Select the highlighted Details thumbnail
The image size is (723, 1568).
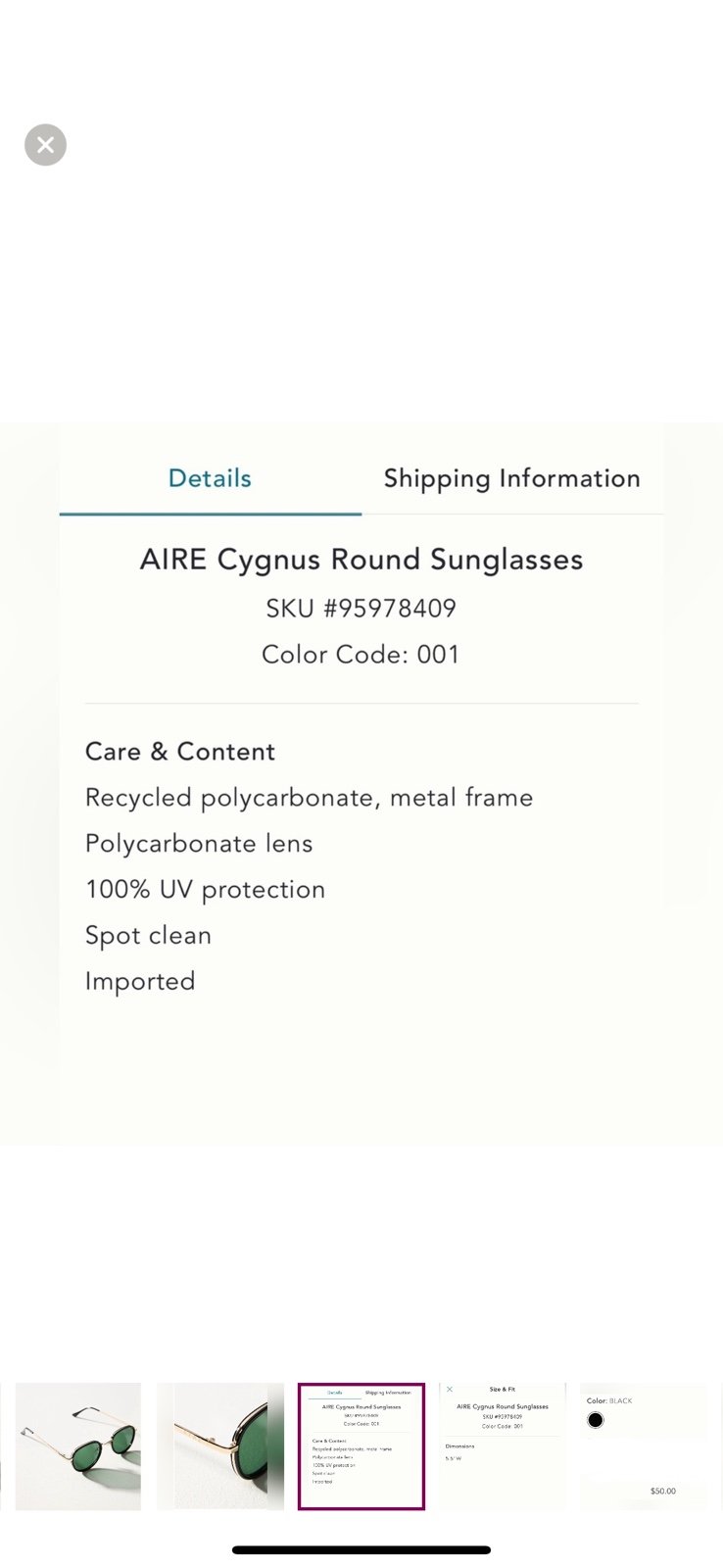(361, 1446)
